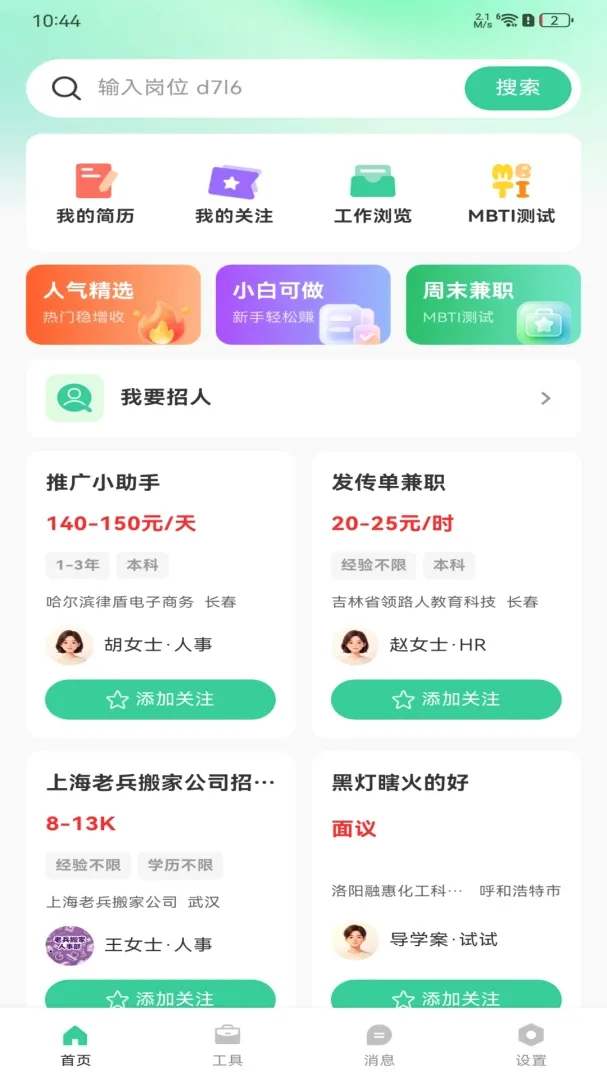Switch to the 消息 tab
Viewport: 607px width, 1080px height.
[379, 1045]
